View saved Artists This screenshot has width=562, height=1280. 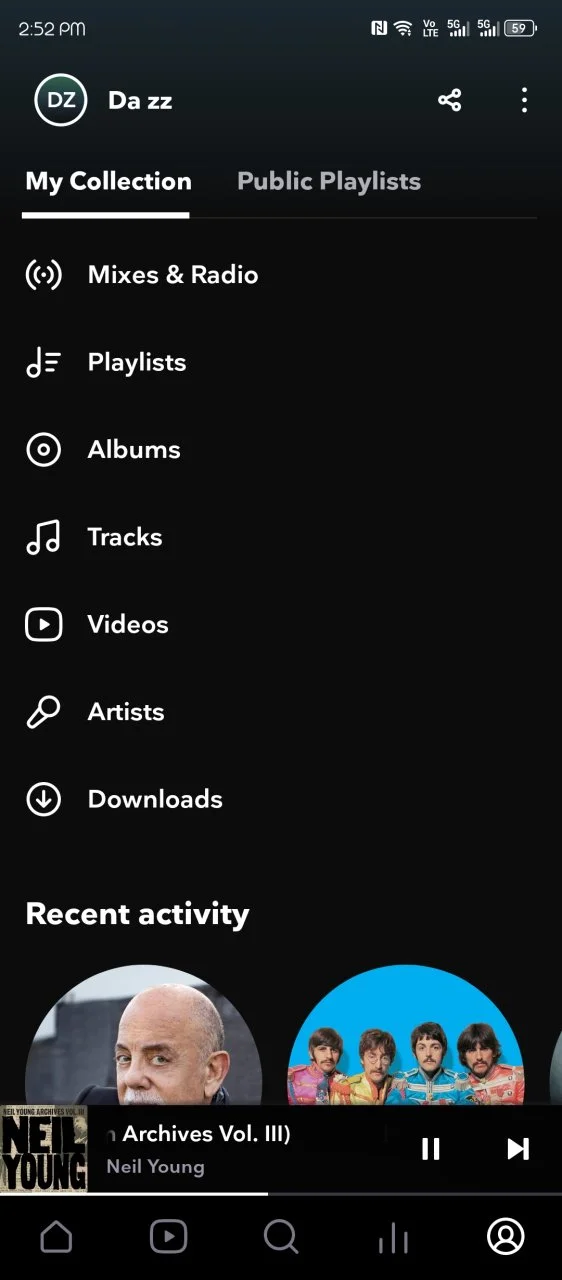[x=281, y=712]
